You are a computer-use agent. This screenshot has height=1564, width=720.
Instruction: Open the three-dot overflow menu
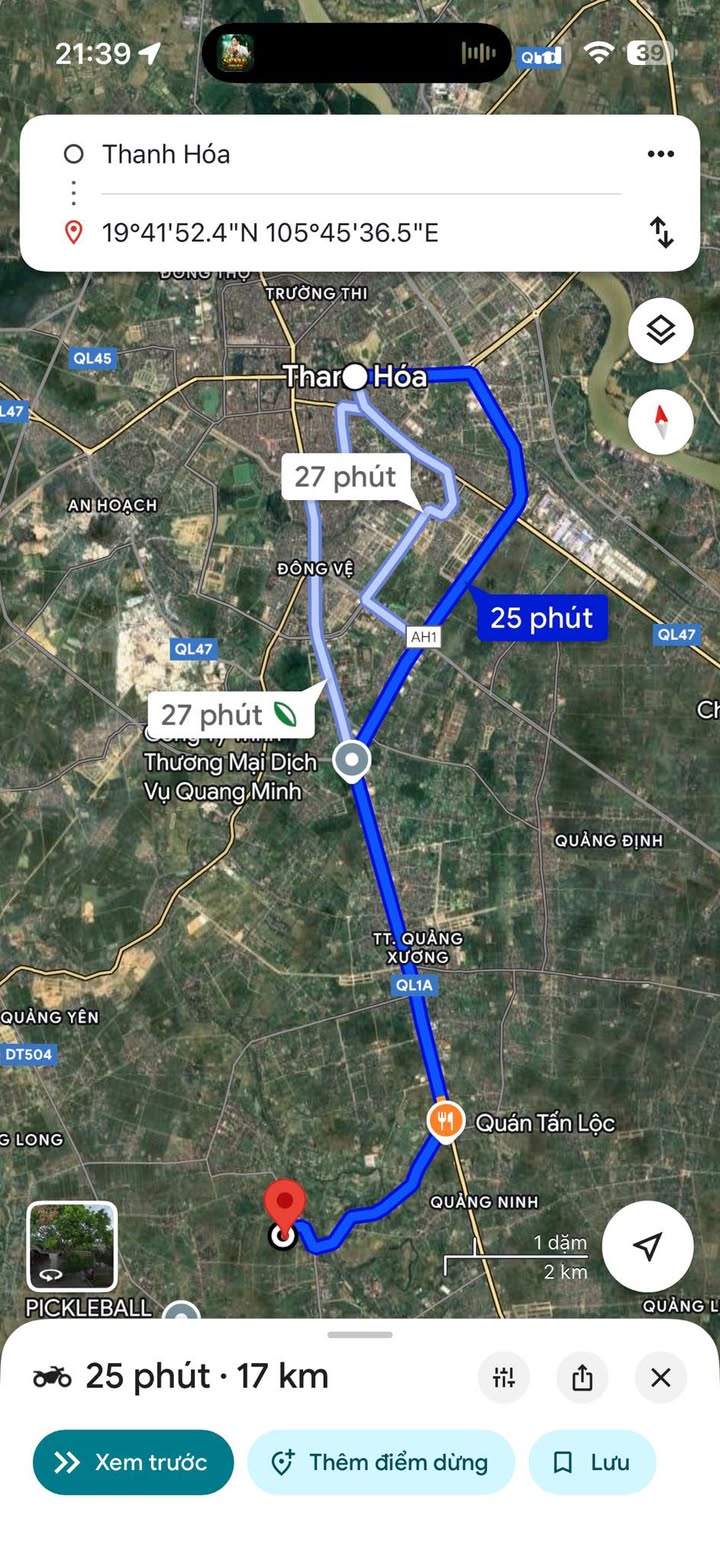660,154
